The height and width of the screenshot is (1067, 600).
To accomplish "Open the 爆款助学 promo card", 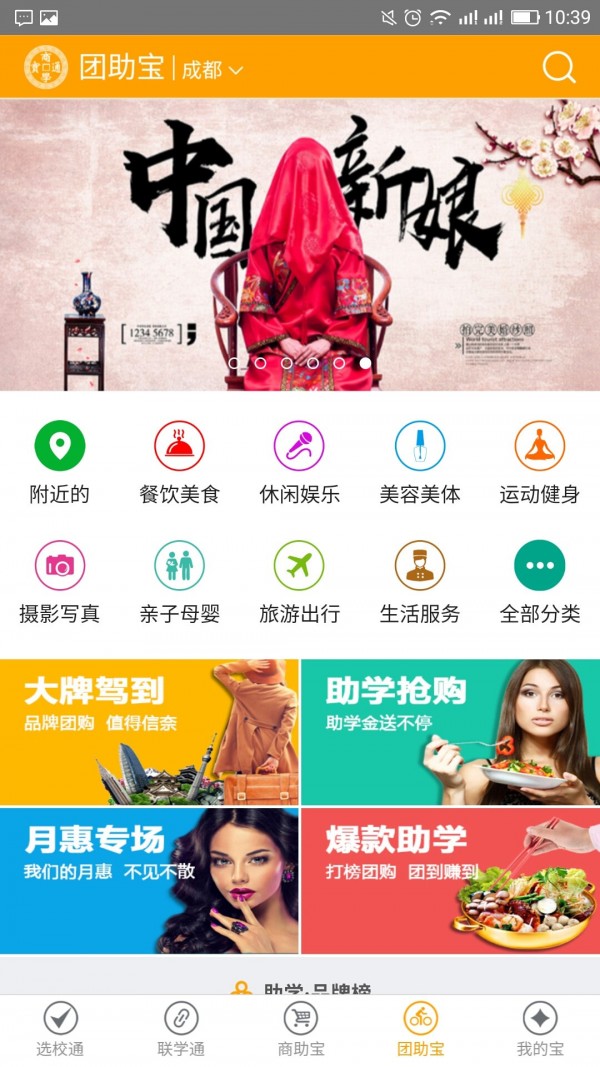I will pos(450,881).
